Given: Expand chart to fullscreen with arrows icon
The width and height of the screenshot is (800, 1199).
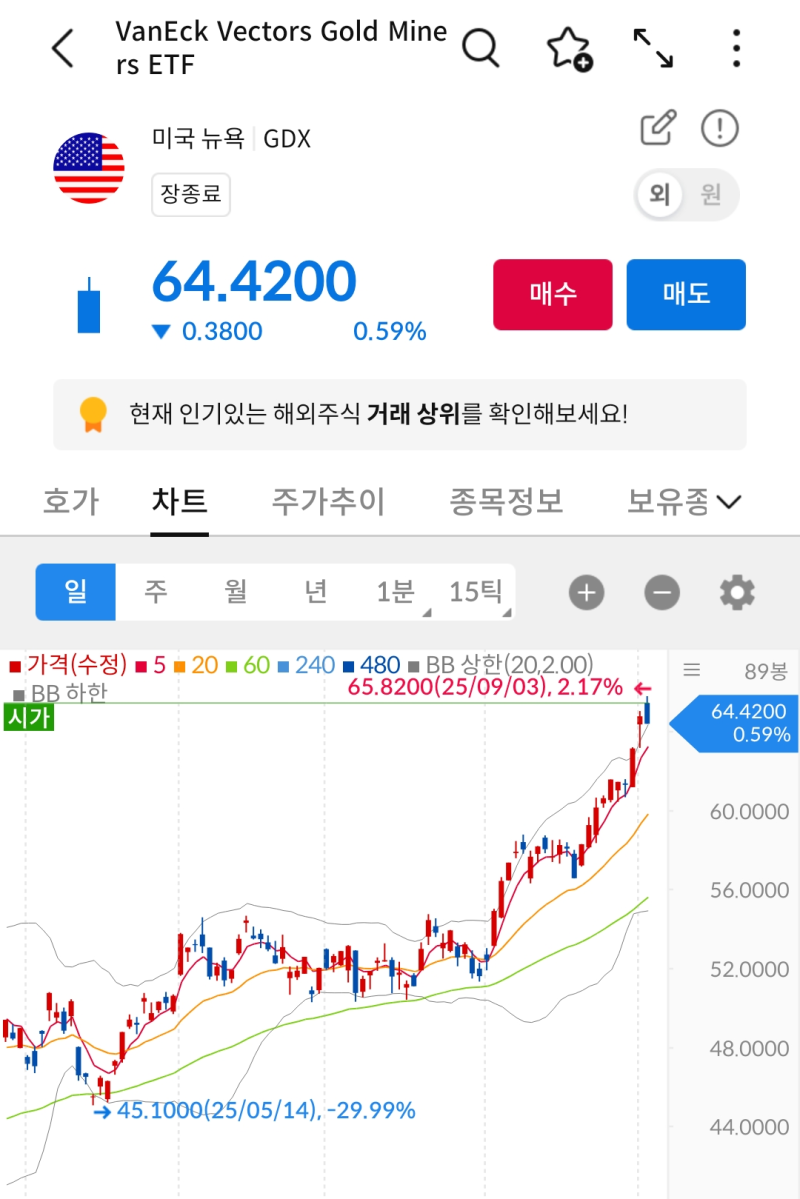Looking at the screenshot, I should pyautogui.click(x=654, y=47).
